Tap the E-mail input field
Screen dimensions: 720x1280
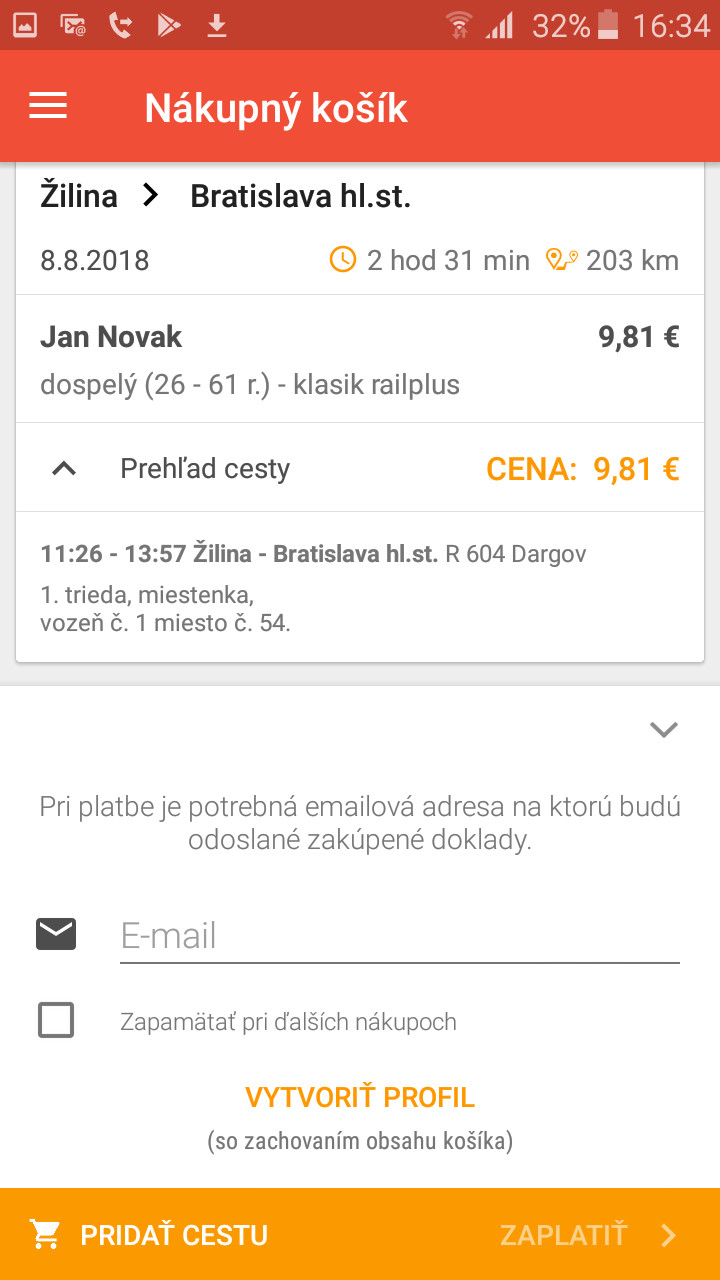399,936
